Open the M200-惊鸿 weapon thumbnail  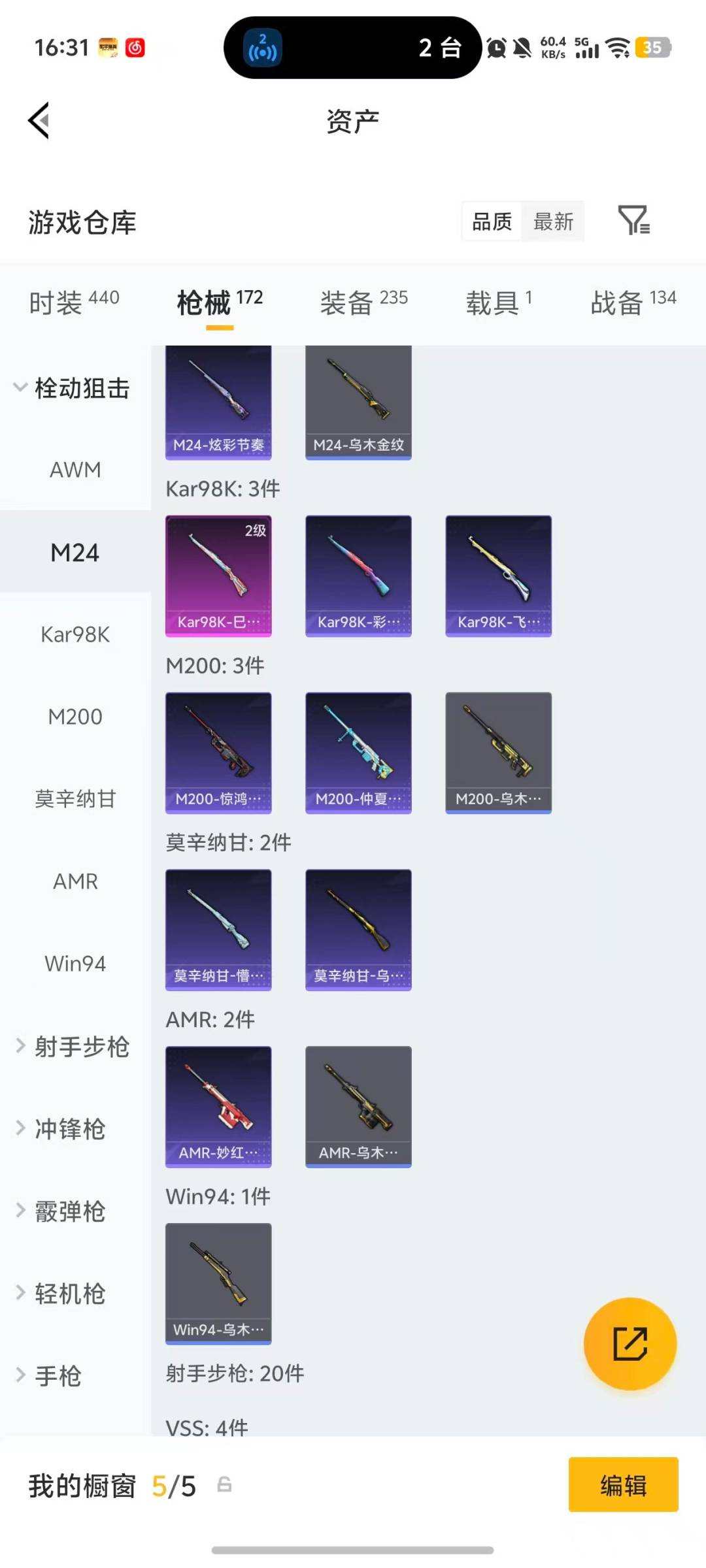pos(218,751)
